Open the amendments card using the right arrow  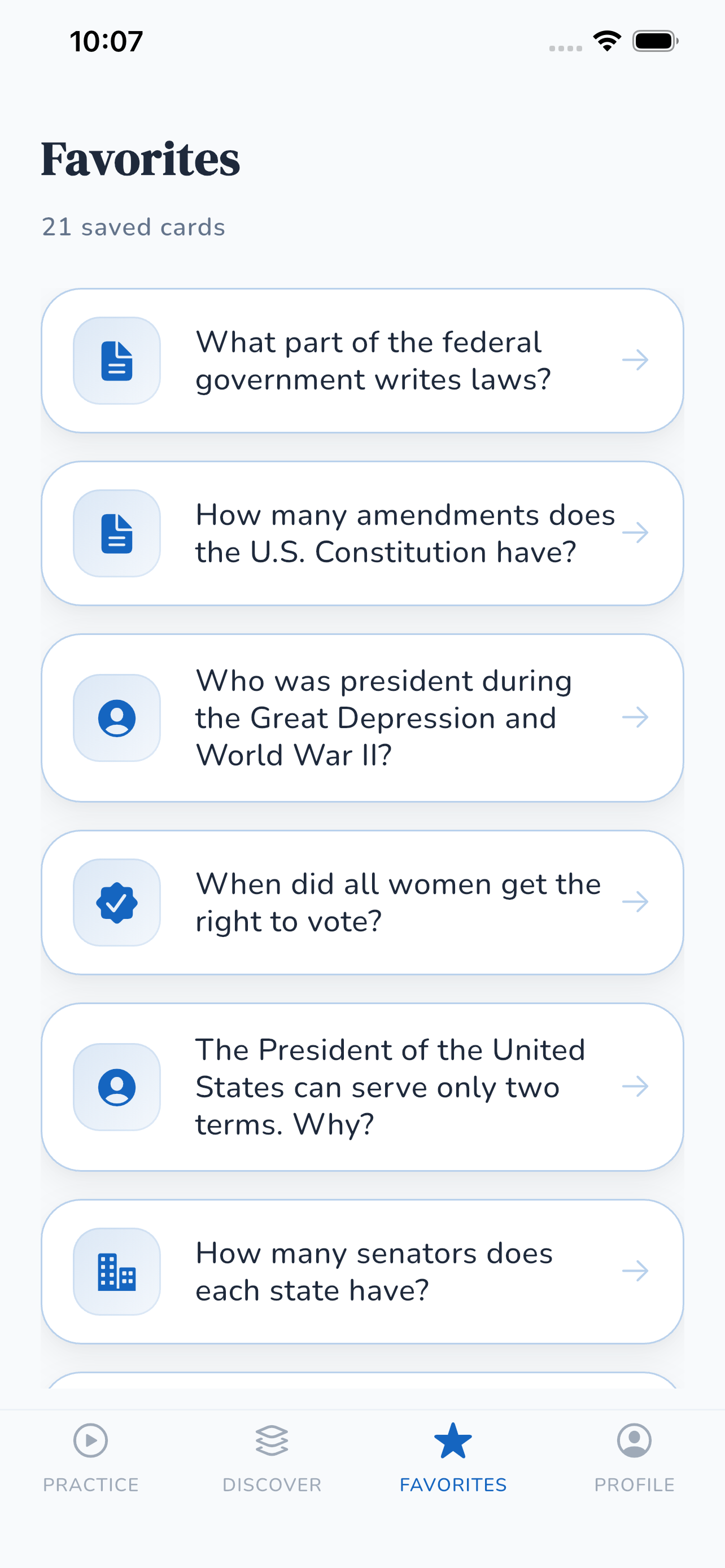click(637, 533)
